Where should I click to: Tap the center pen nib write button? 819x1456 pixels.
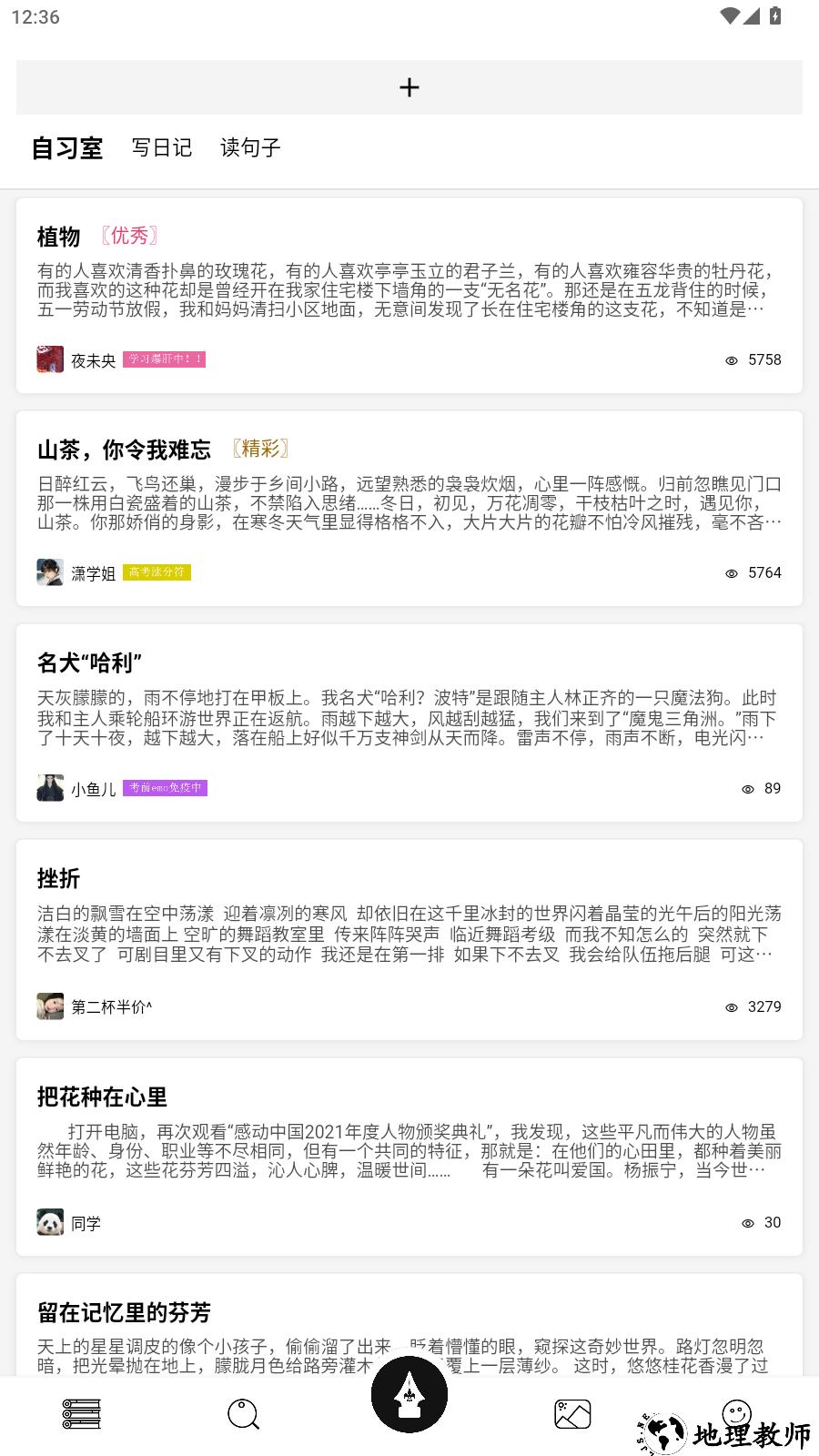point(409,1394)
